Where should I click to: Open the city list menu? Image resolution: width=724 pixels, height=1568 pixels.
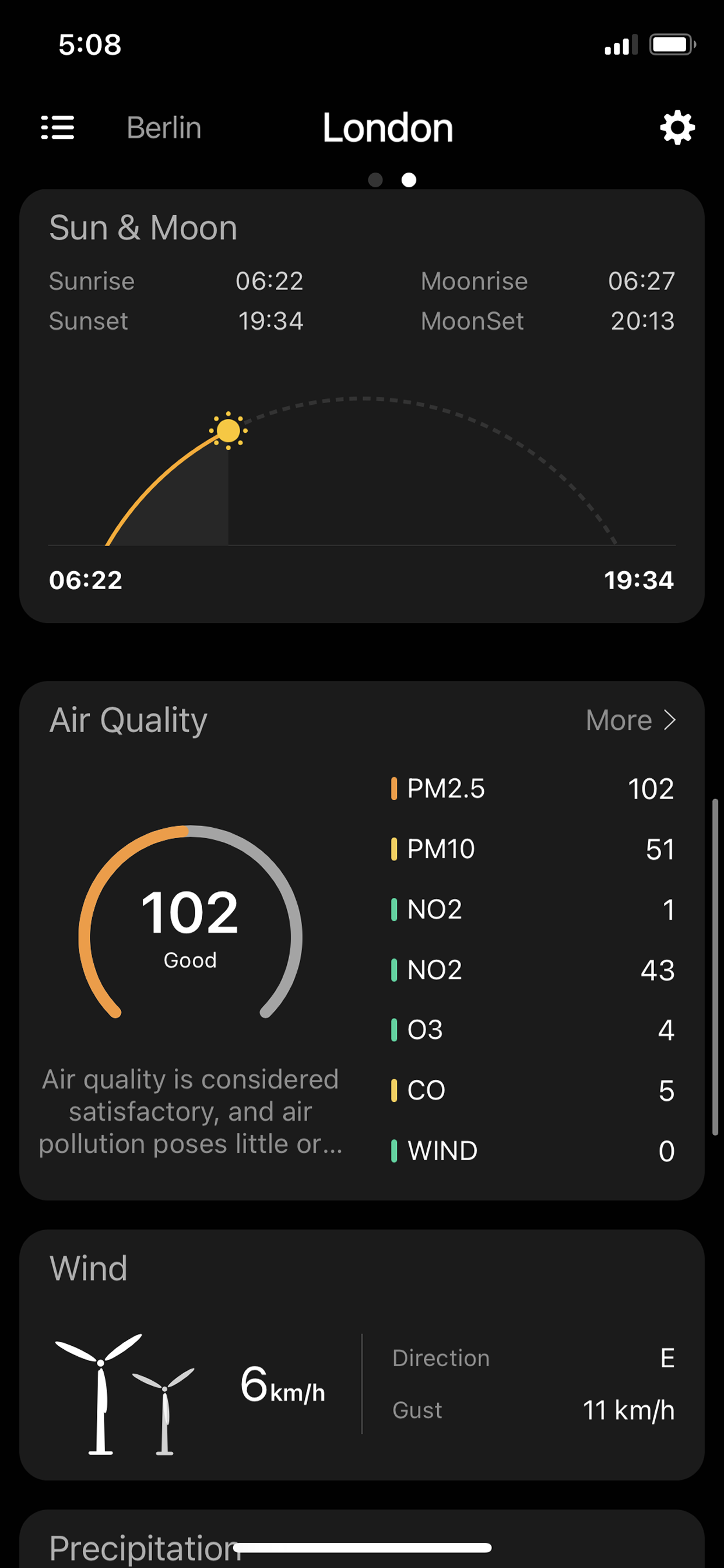(58, 128)
